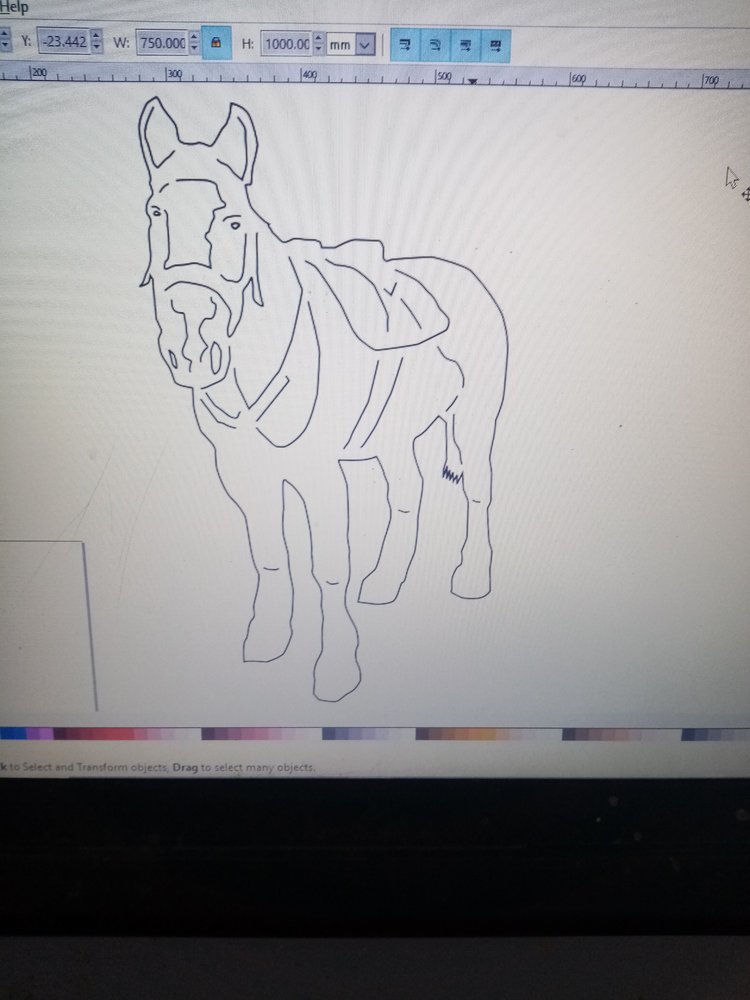Open the mm units dropdown
The image size is (750, 1000).
pos(364,45)
